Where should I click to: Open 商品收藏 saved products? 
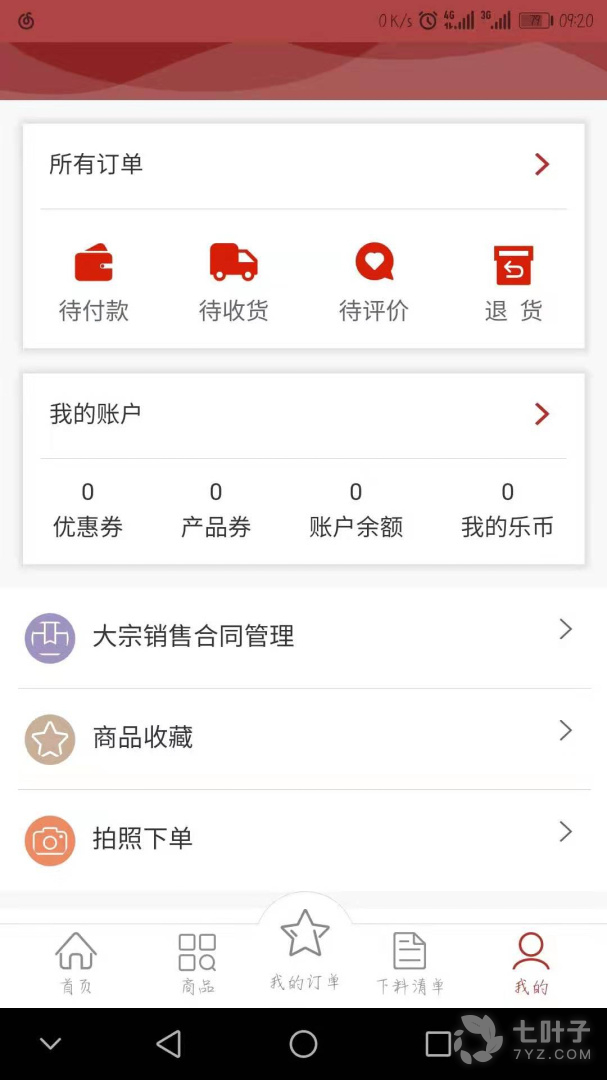(x=303, y=738)
